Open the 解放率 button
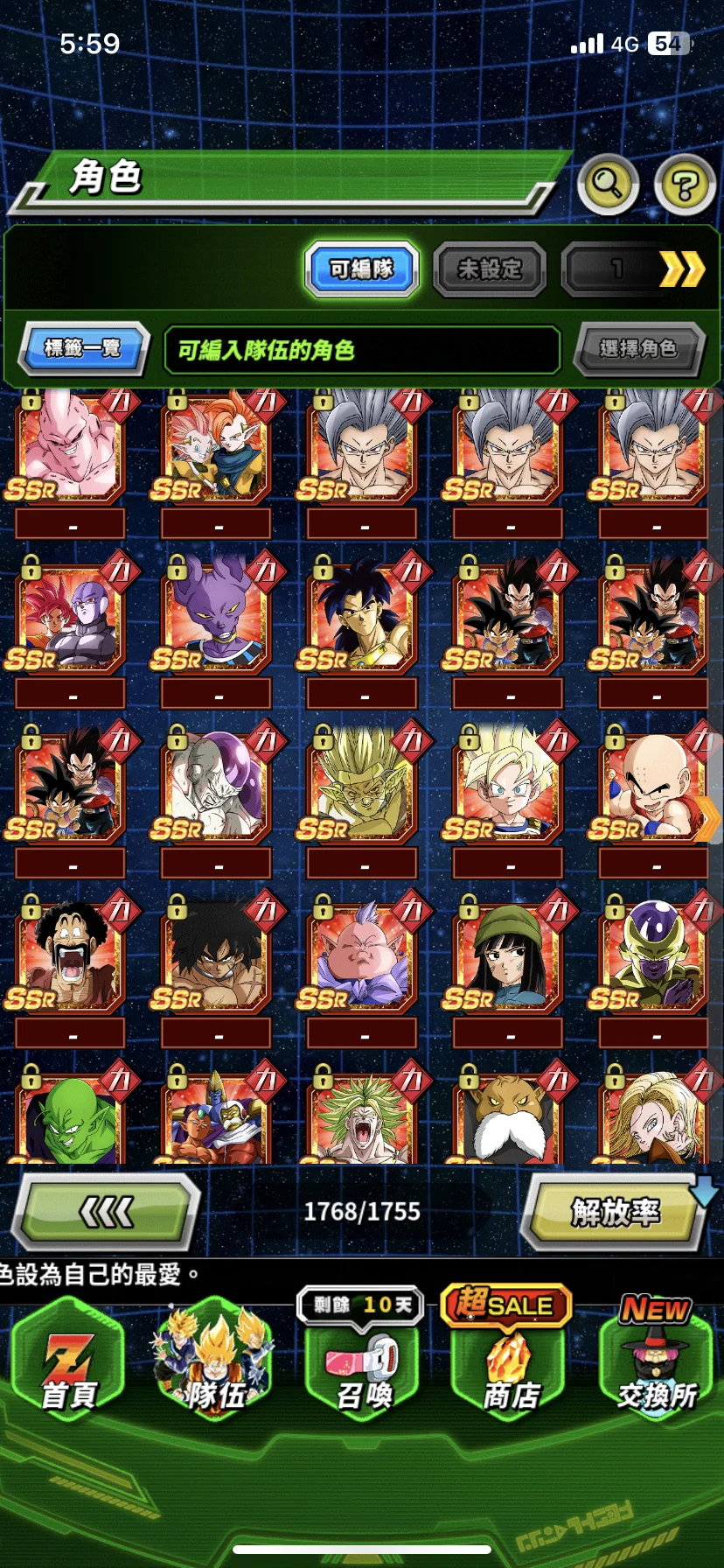The width and height of the screenshot is (724, 1568). click(x=615, y=1212)
